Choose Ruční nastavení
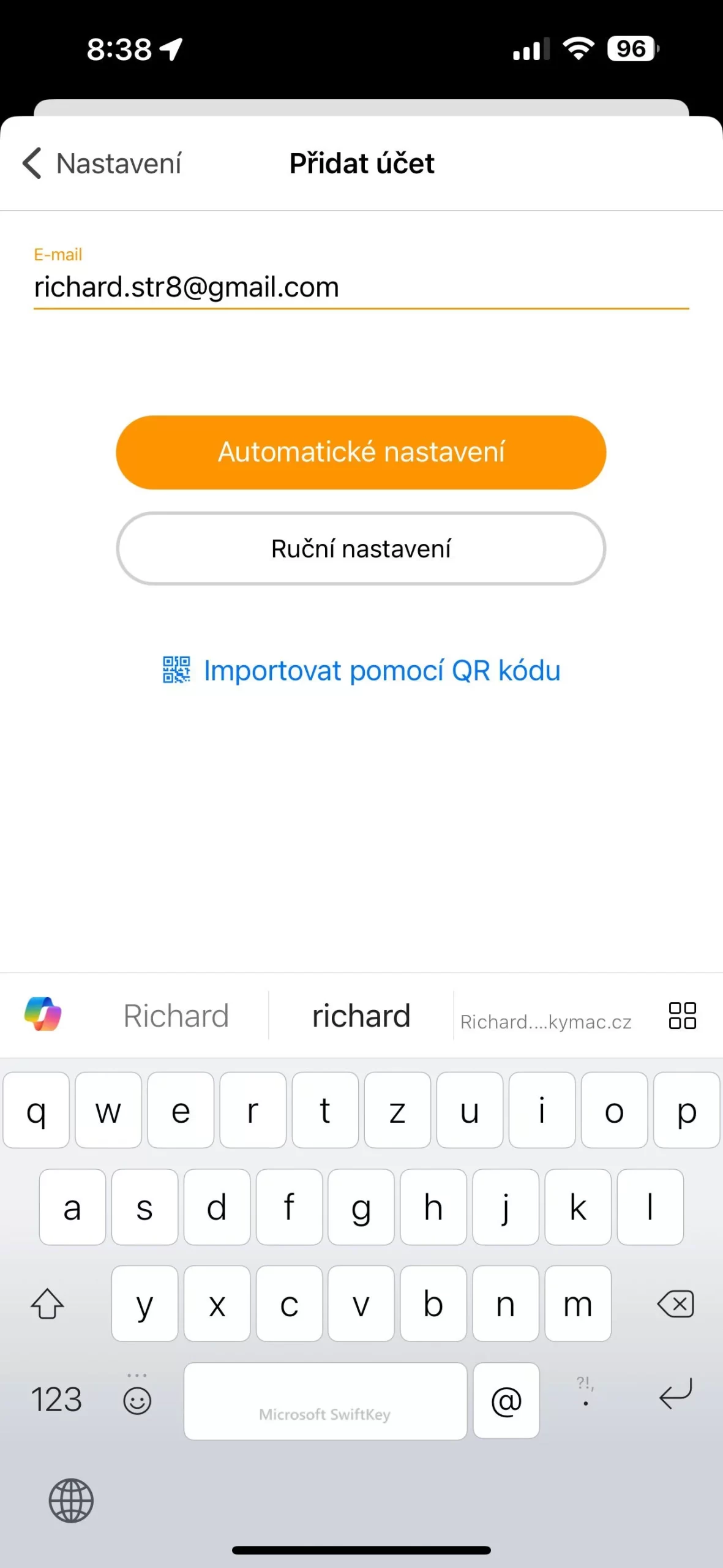This screenshot has width=723, height=1568. tap(361, 549)
